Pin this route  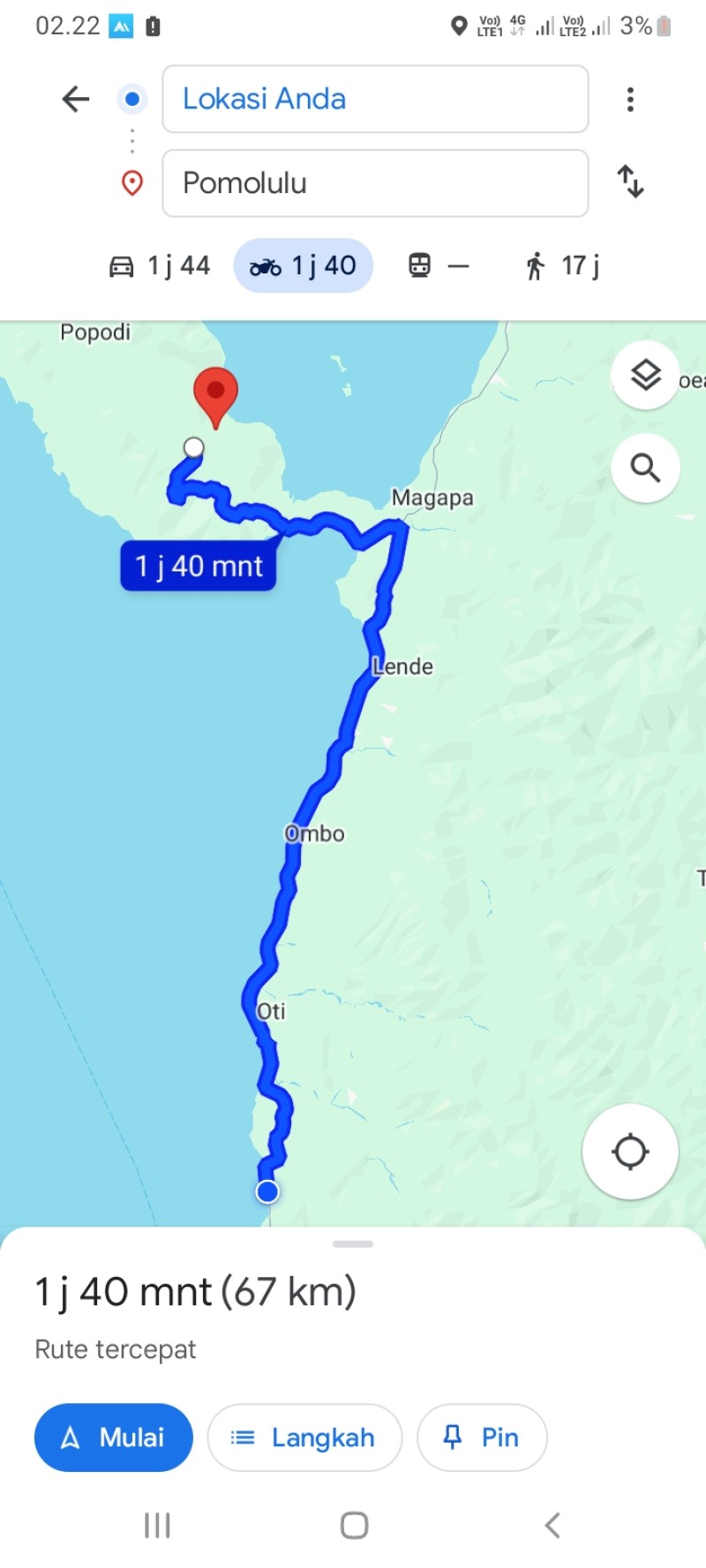tap(482, 1437)
